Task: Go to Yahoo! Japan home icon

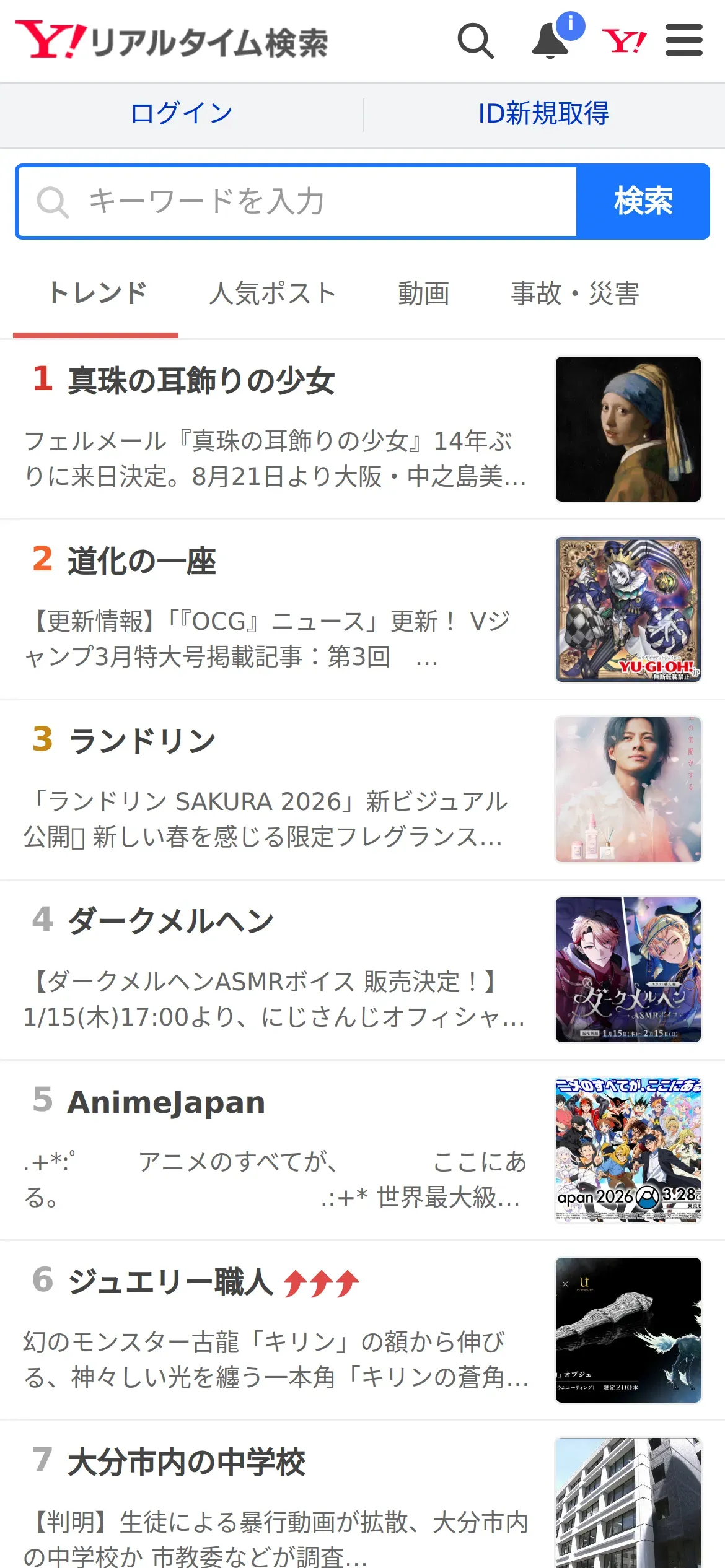Action: coord(624,41)
